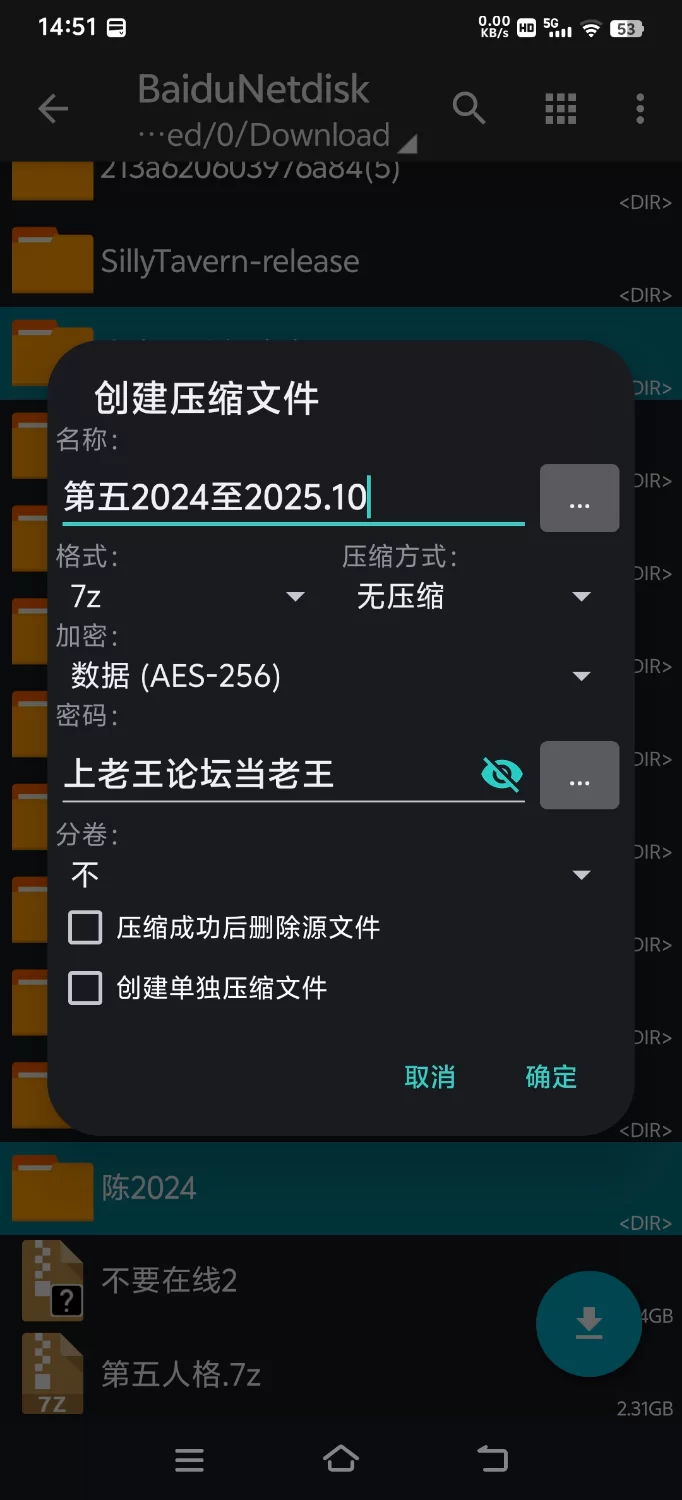682x1500 pixels.
Task: Open the browse button beside the name field
Action: 579,498
